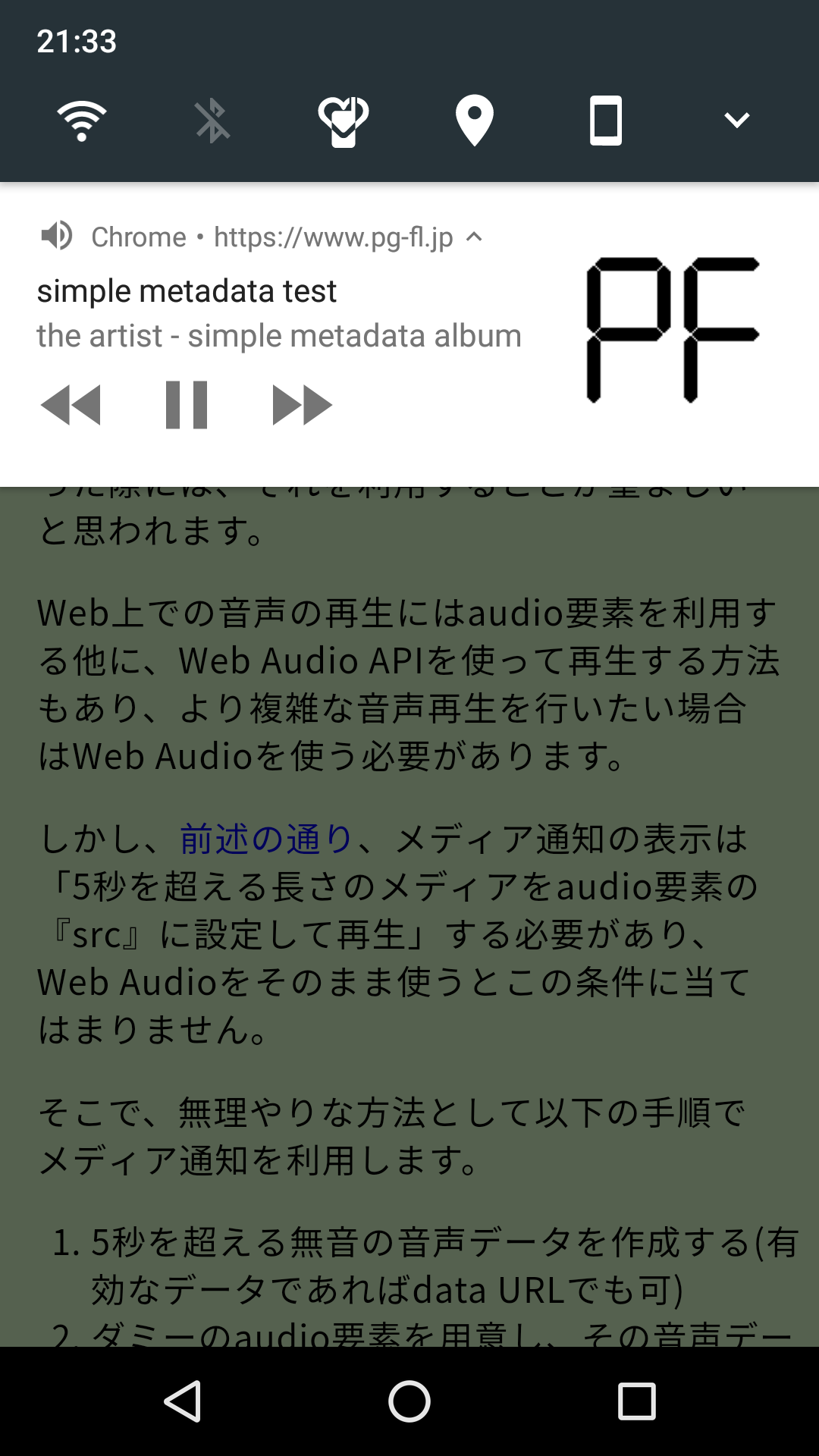Toggle the Wi-Fi quick setting

[x=82, y=120]
